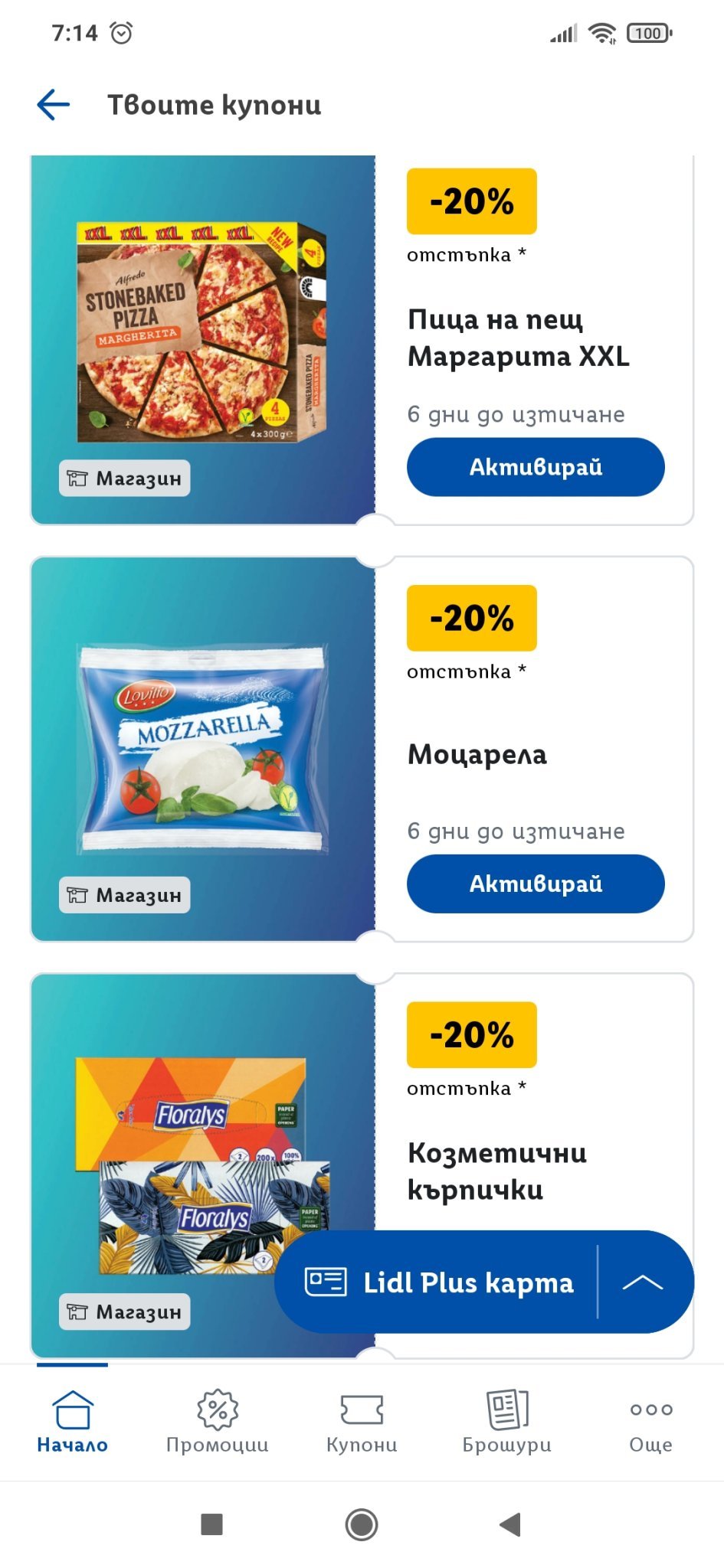Tap the system back button

click(510, 1524)
